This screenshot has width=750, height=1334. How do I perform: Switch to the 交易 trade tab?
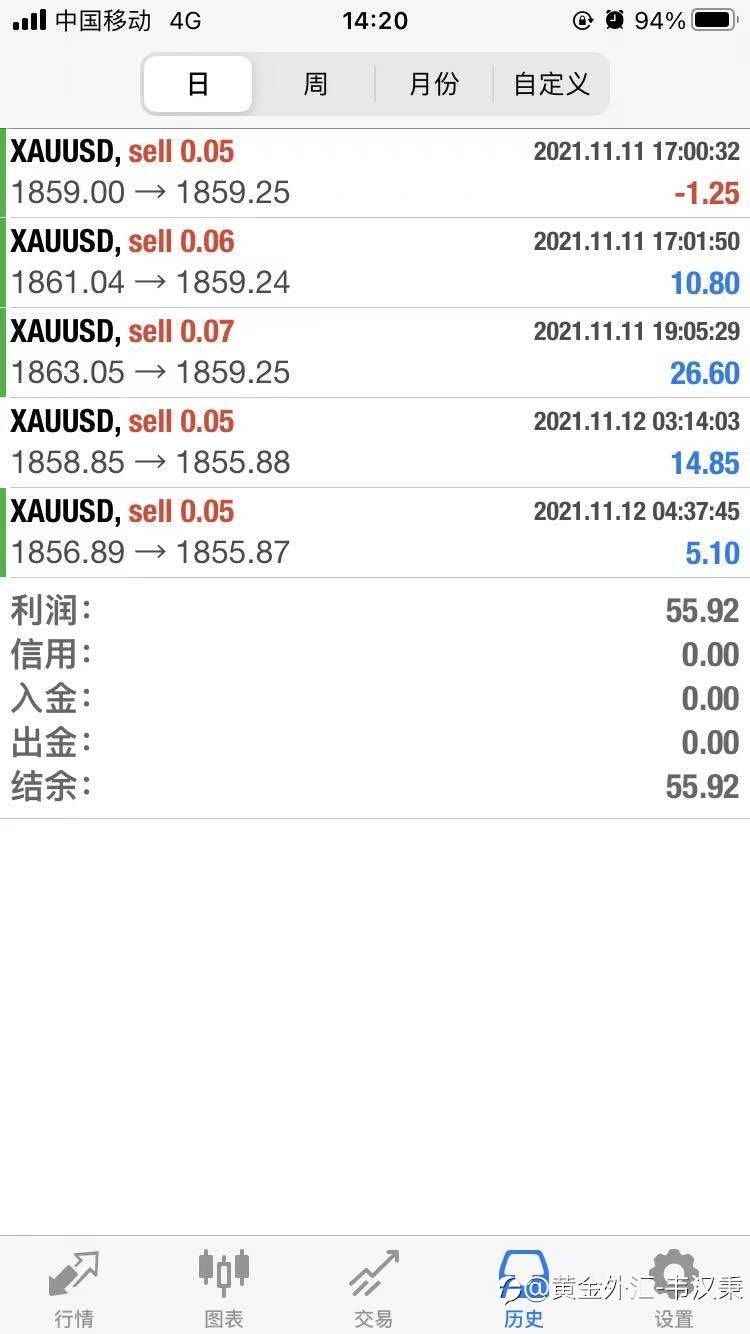point(374,1287)
